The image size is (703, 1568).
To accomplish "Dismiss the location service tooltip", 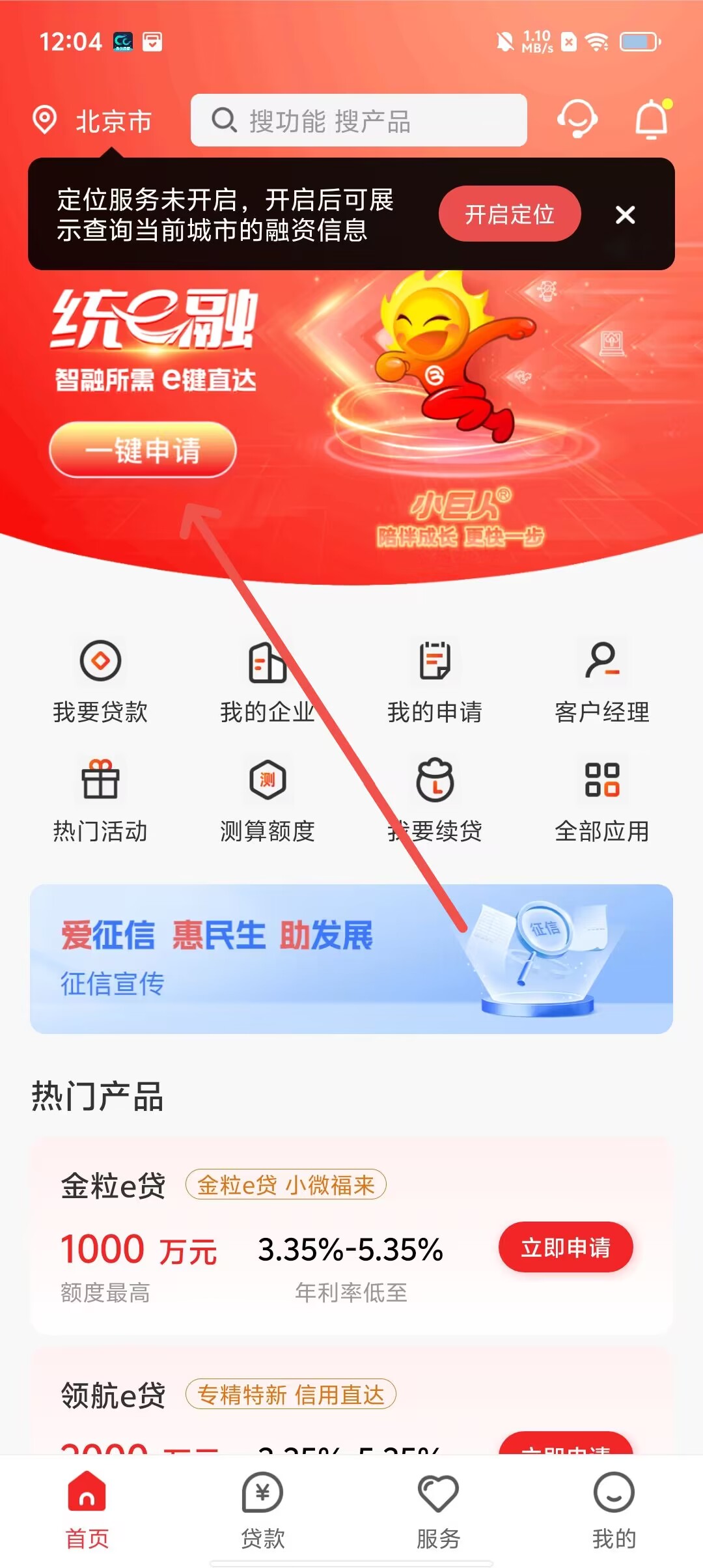I will point(625,214).
